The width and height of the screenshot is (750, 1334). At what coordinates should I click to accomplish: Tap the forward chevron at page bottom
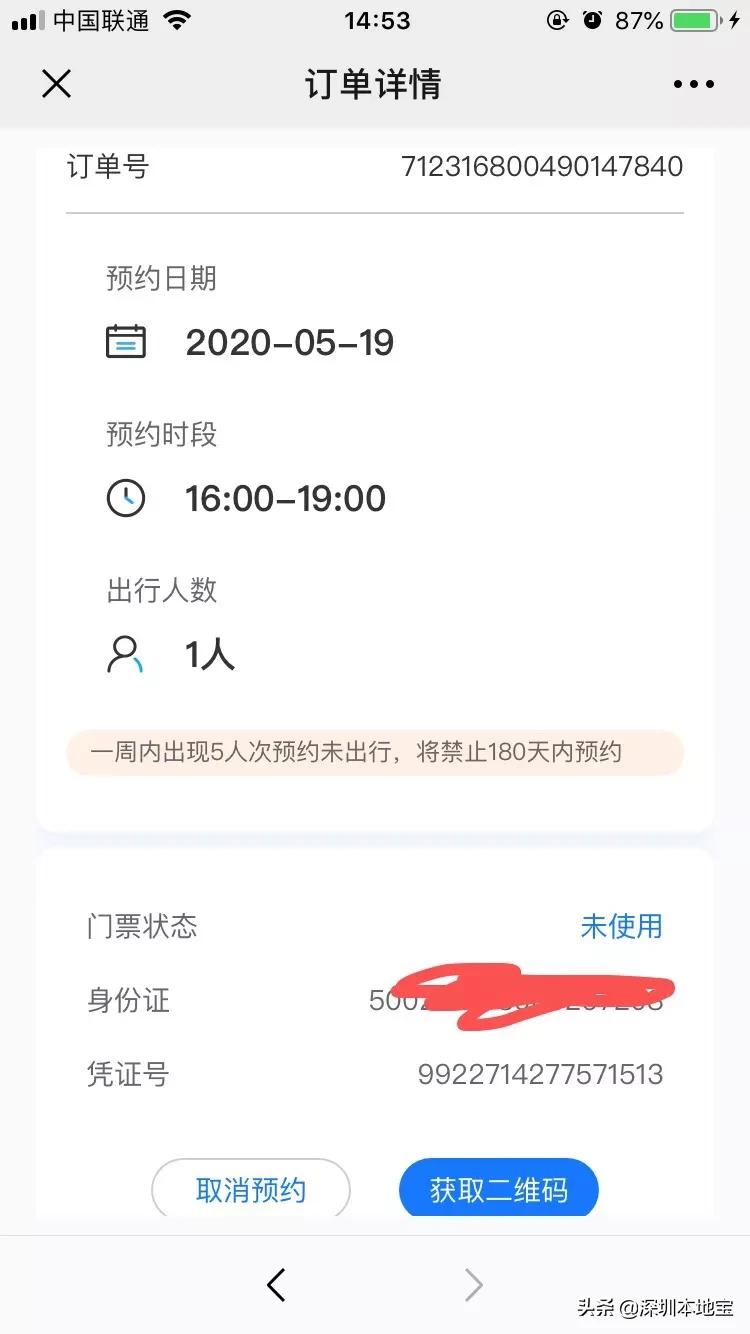[473, 1285]
